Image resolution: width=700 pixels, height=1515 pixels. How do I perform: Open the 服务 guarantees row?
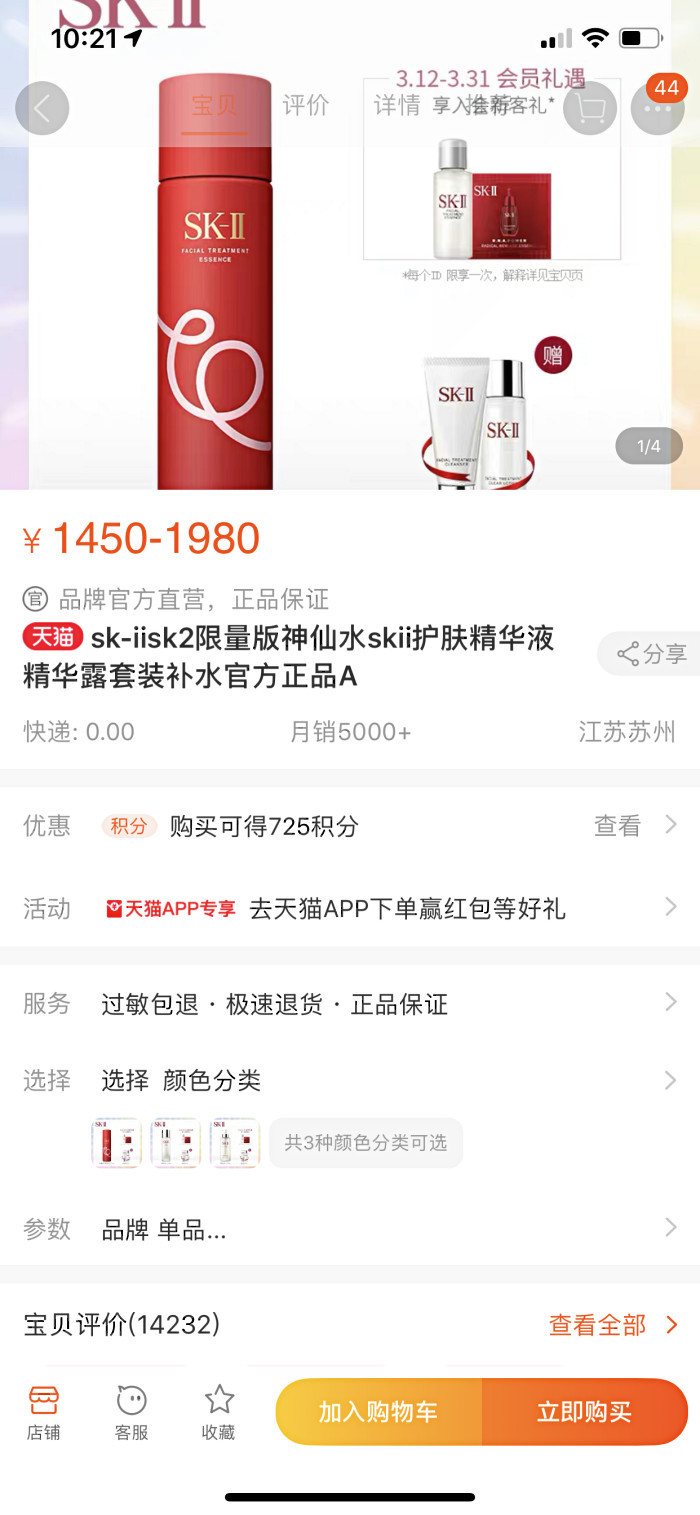(350, 1004)
